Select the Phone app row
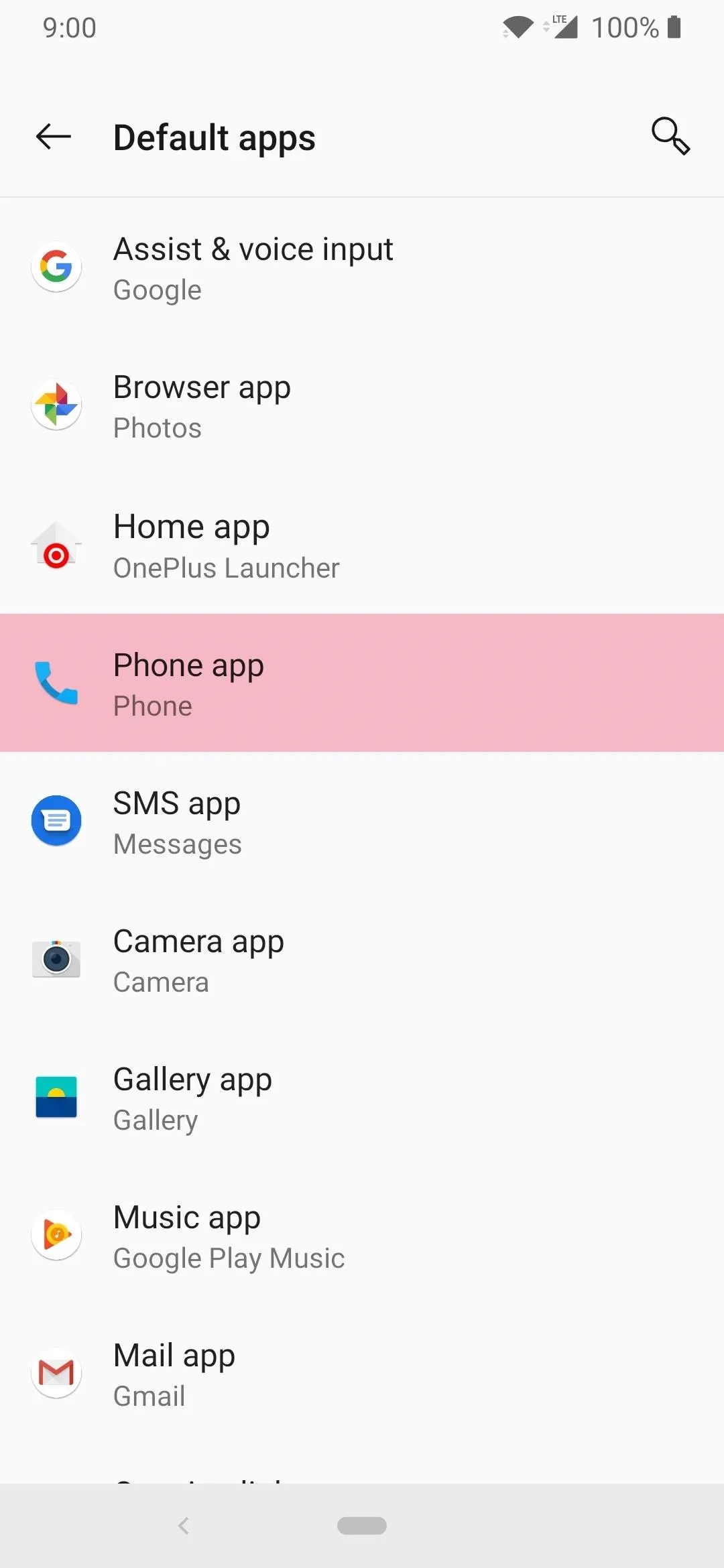The width and height of the screenshot is (724, 1568). (362, 683)
